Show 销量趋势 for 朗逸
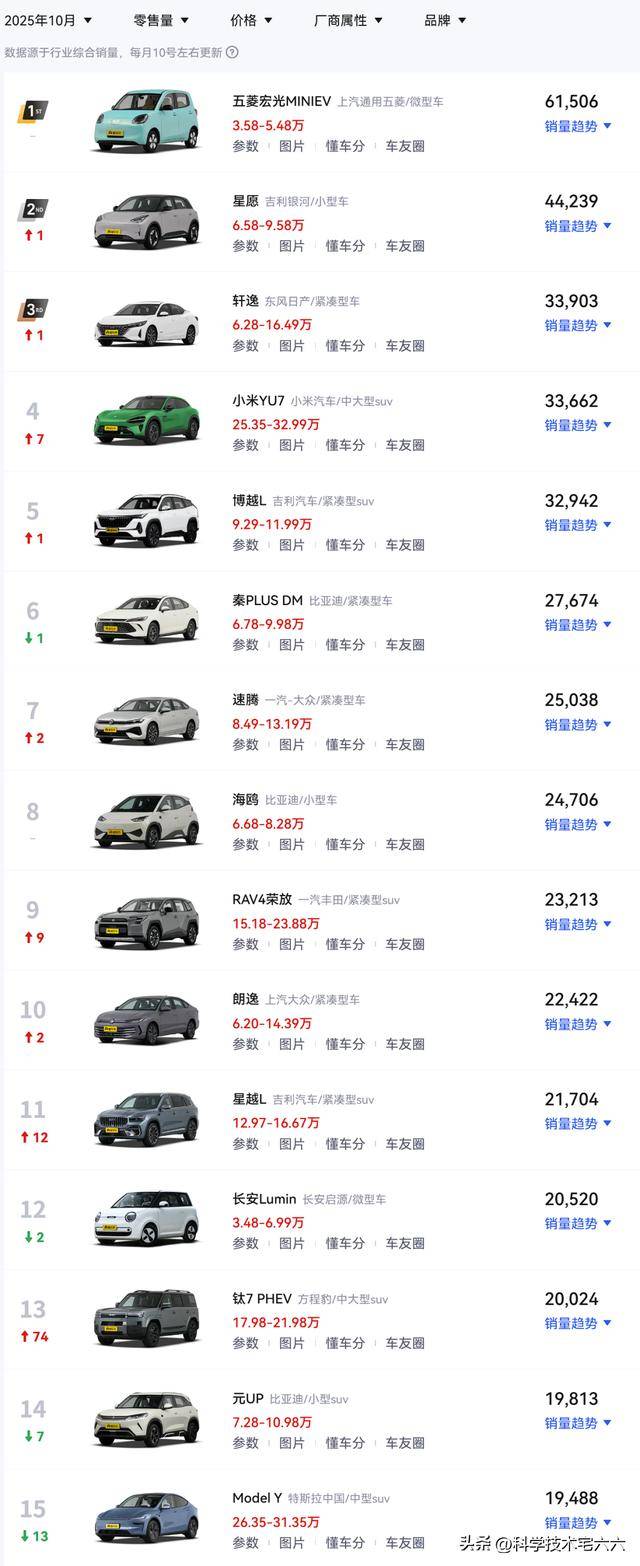Image resolution: width=640 pixels, height=1566 pixels. [578, 1024]
